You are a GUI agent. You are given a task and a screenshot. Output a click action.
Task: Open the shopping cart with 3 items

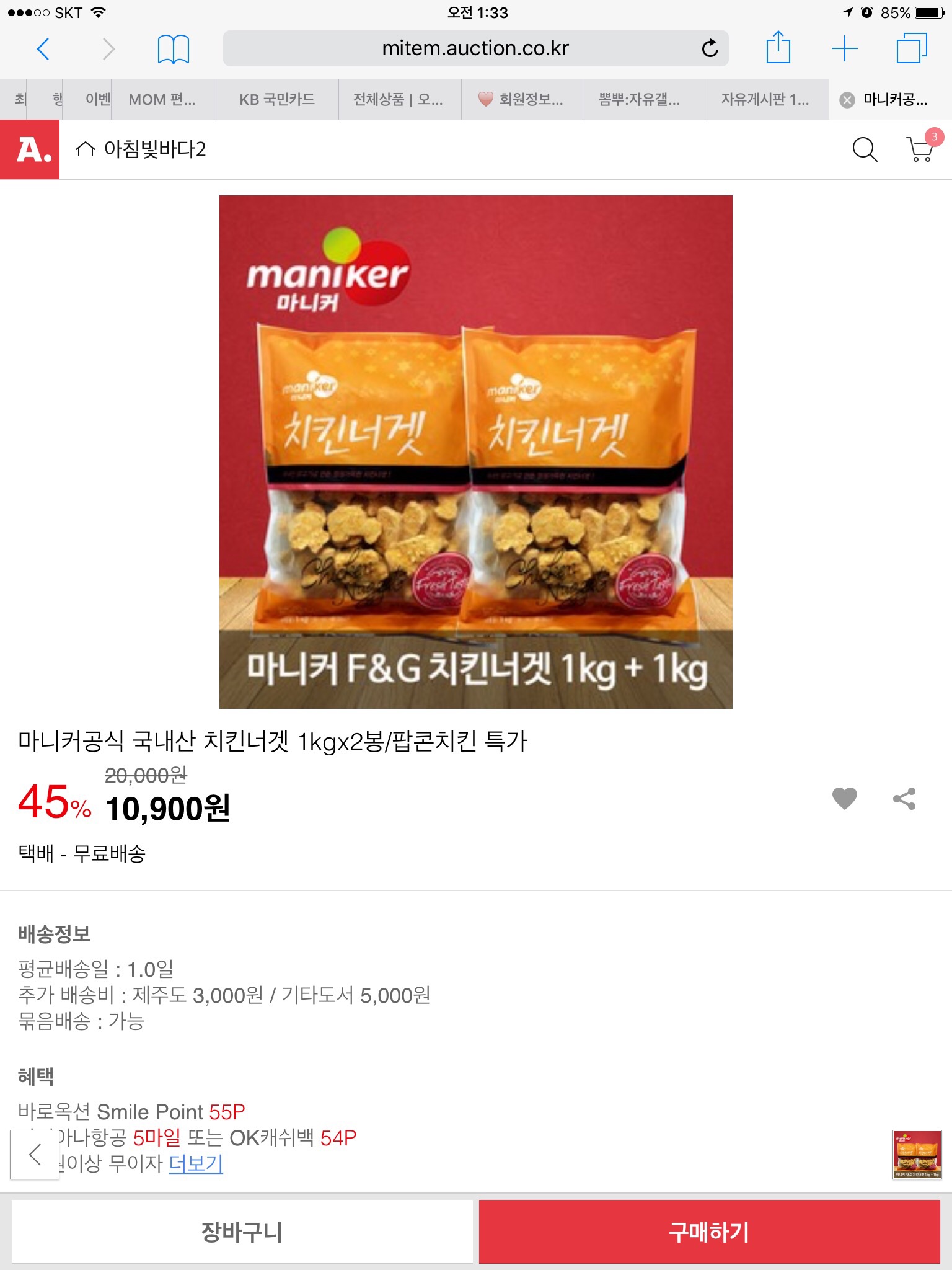[920, 149]
